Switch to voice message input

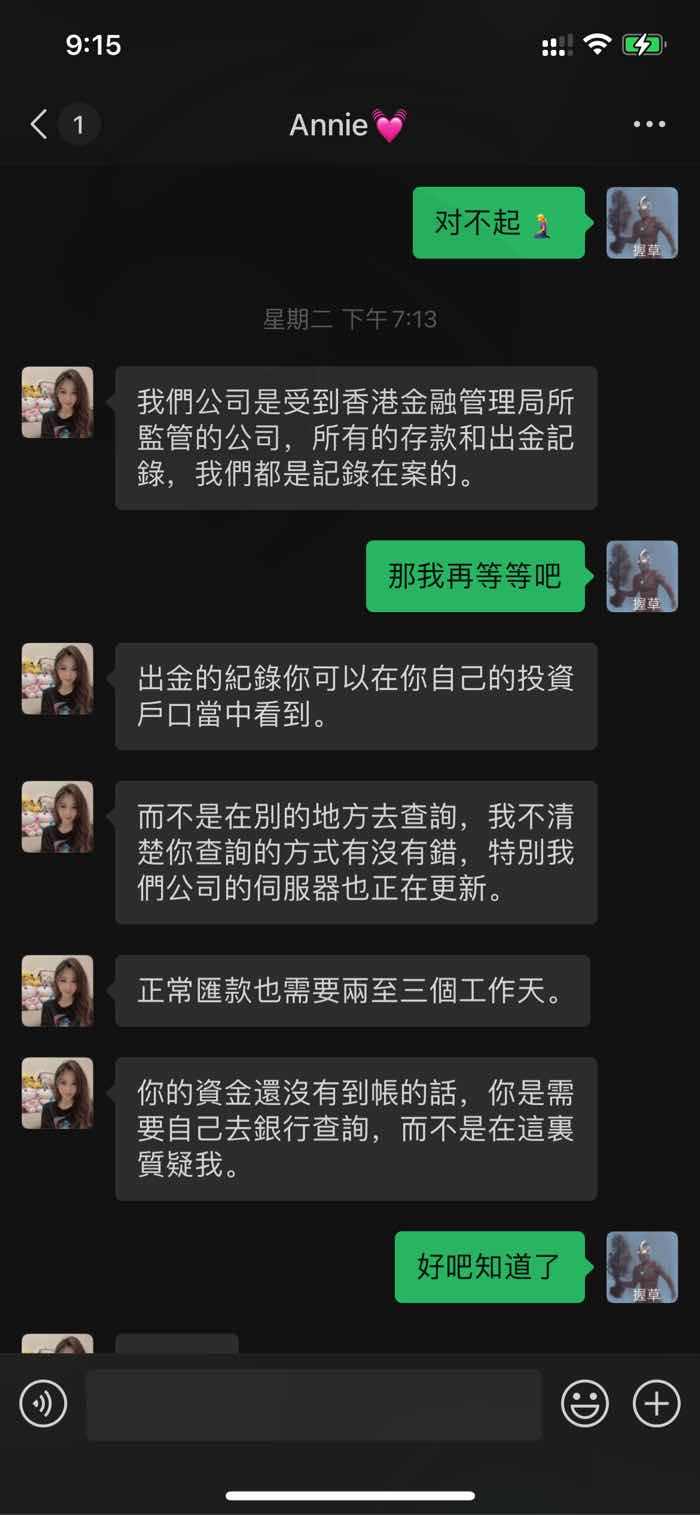click(x=43, y=1404)
